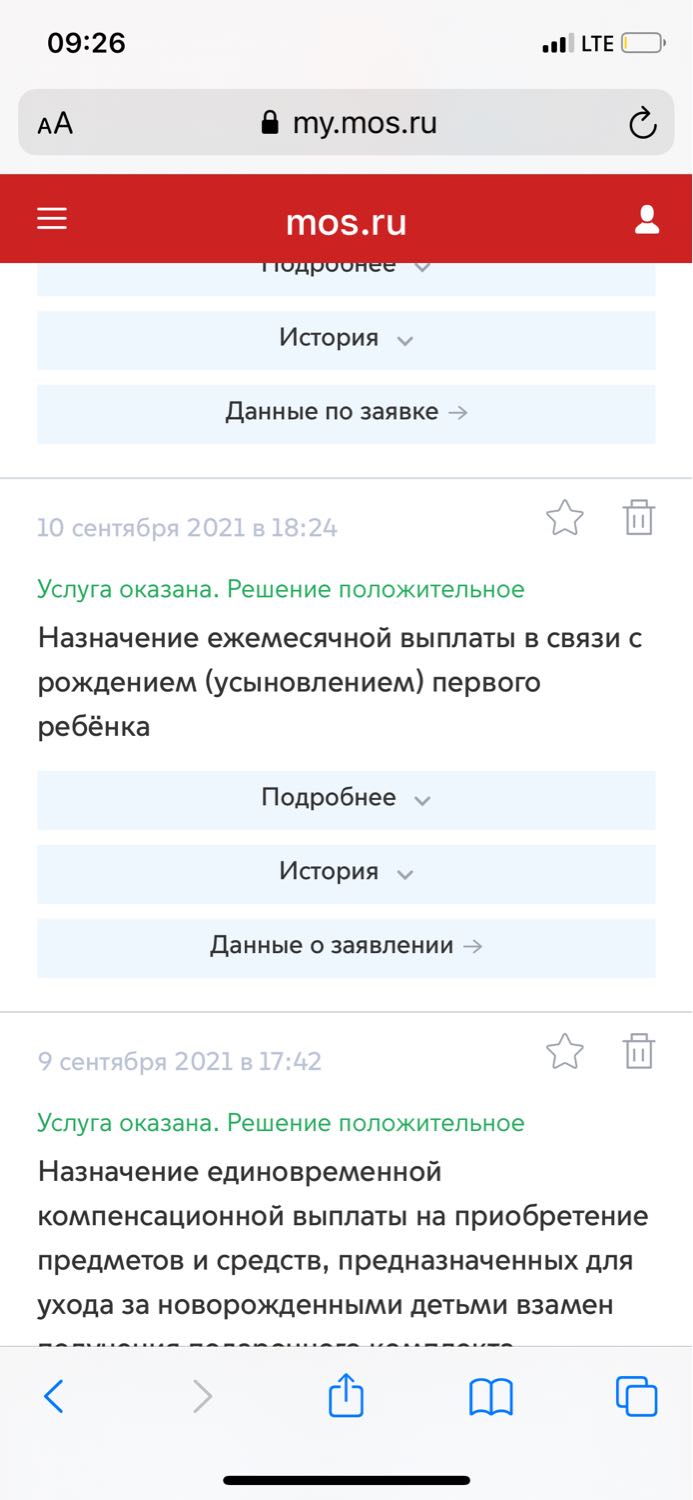Image resolution: width=693 pixels, height=1500 pixels.
Task: Delete the 9 сентября 2021 application
Action: [639, 1052]
